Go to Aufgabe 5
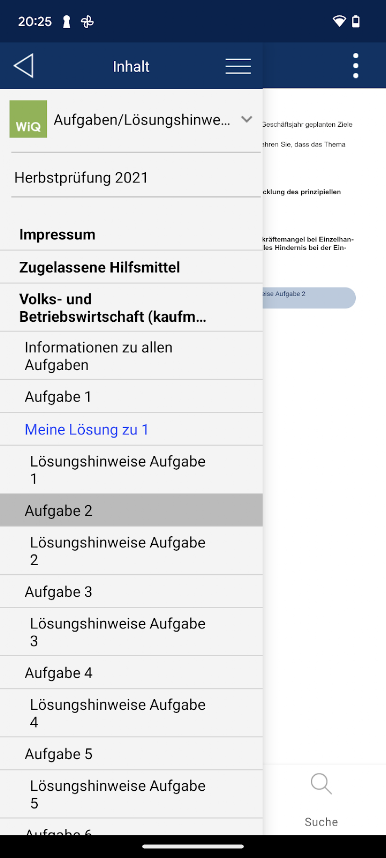 [131, 753]
